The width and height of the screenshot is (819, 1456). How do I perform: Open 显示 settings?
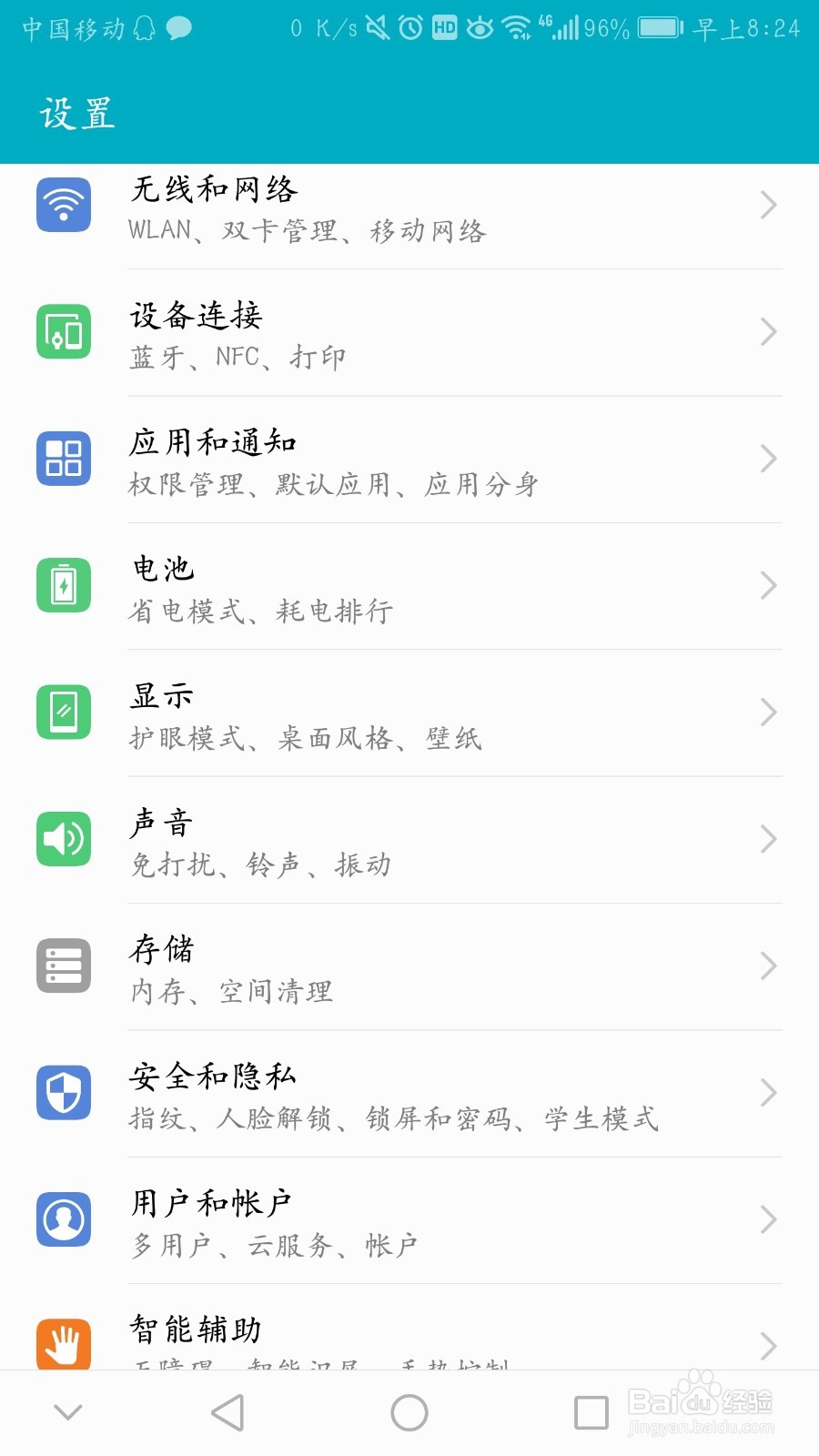tap(409, 713)
